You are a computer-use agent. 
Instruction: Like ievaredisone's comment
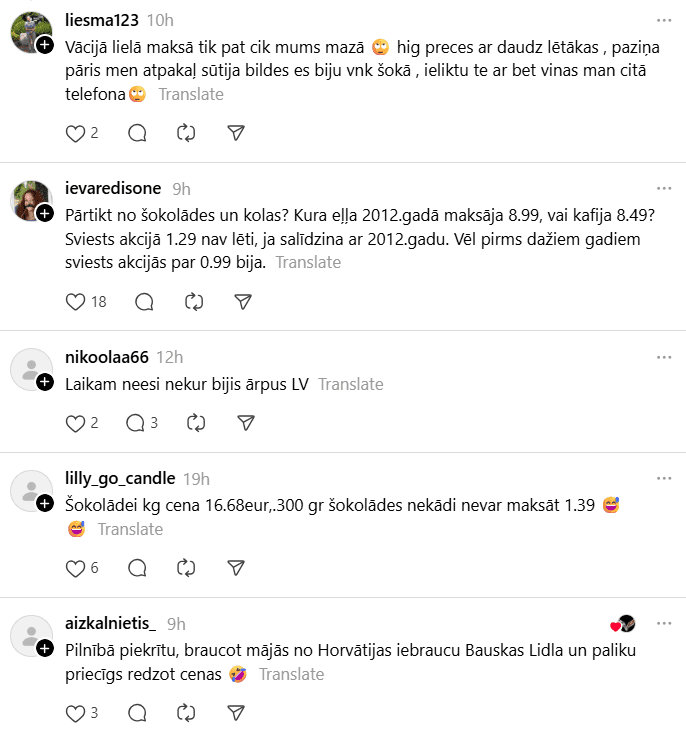(76, 301)
